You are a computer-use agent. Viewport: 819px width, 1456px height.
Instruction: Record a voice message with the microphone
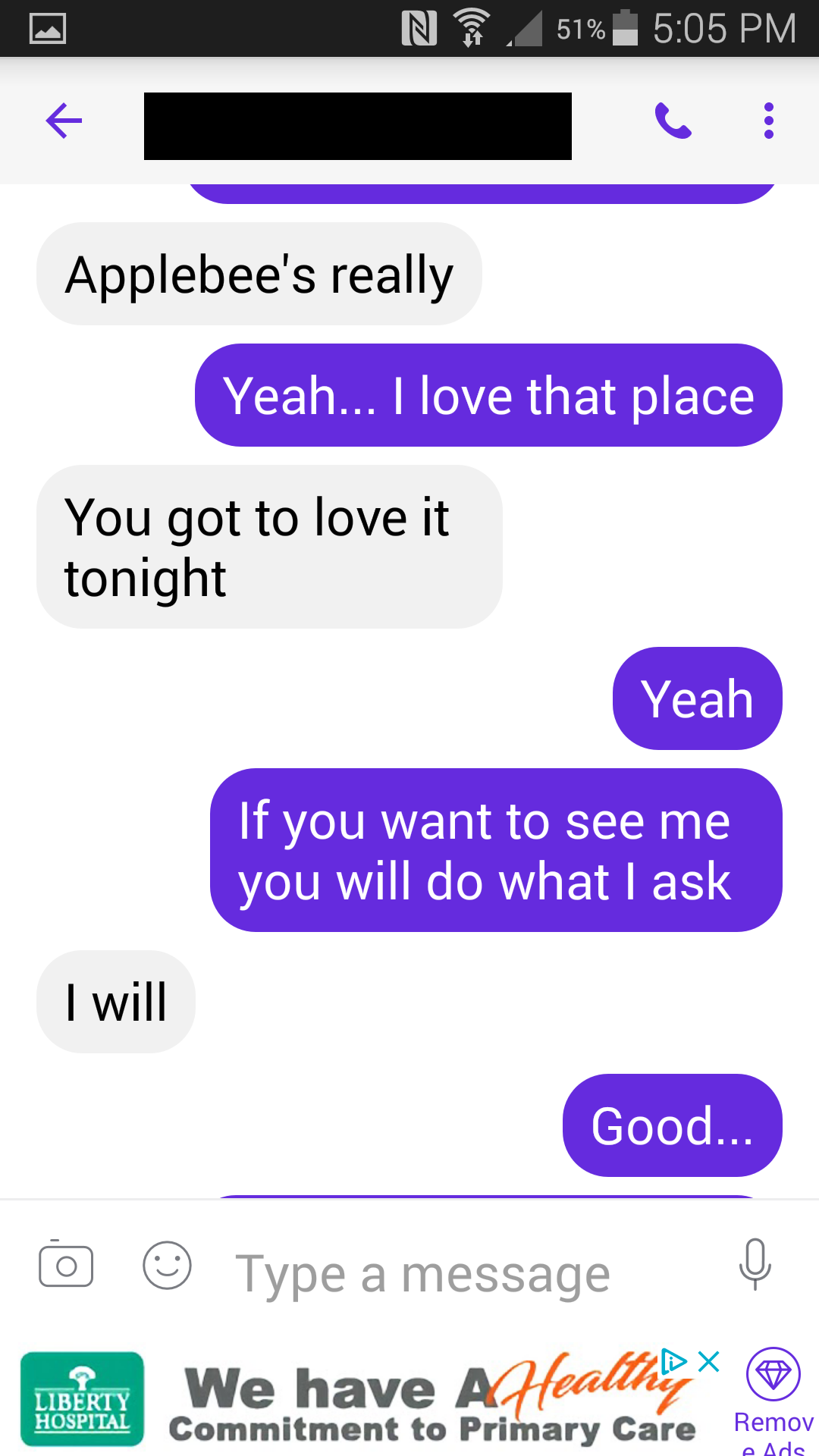[x=755, y=1265]
